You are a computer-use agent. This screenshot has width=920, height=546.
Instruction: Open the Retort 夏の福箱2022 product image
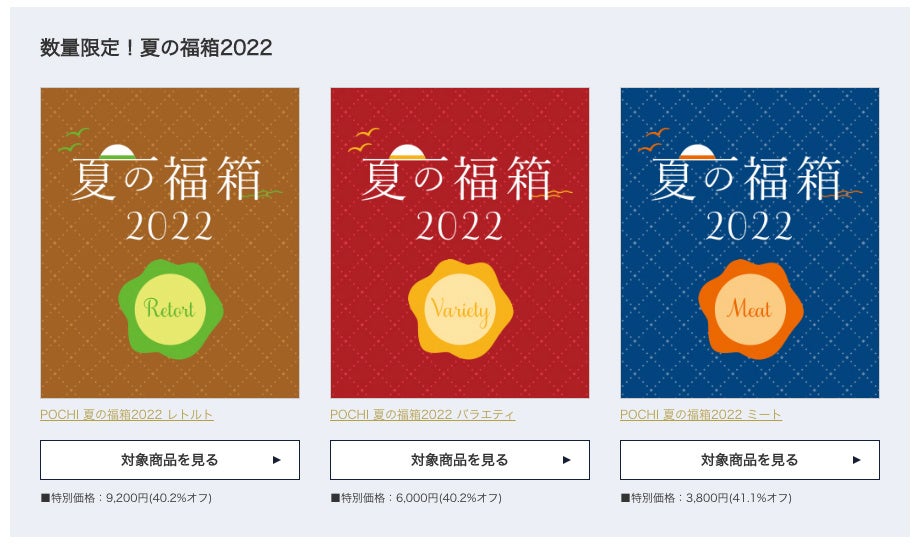point(170,243)
